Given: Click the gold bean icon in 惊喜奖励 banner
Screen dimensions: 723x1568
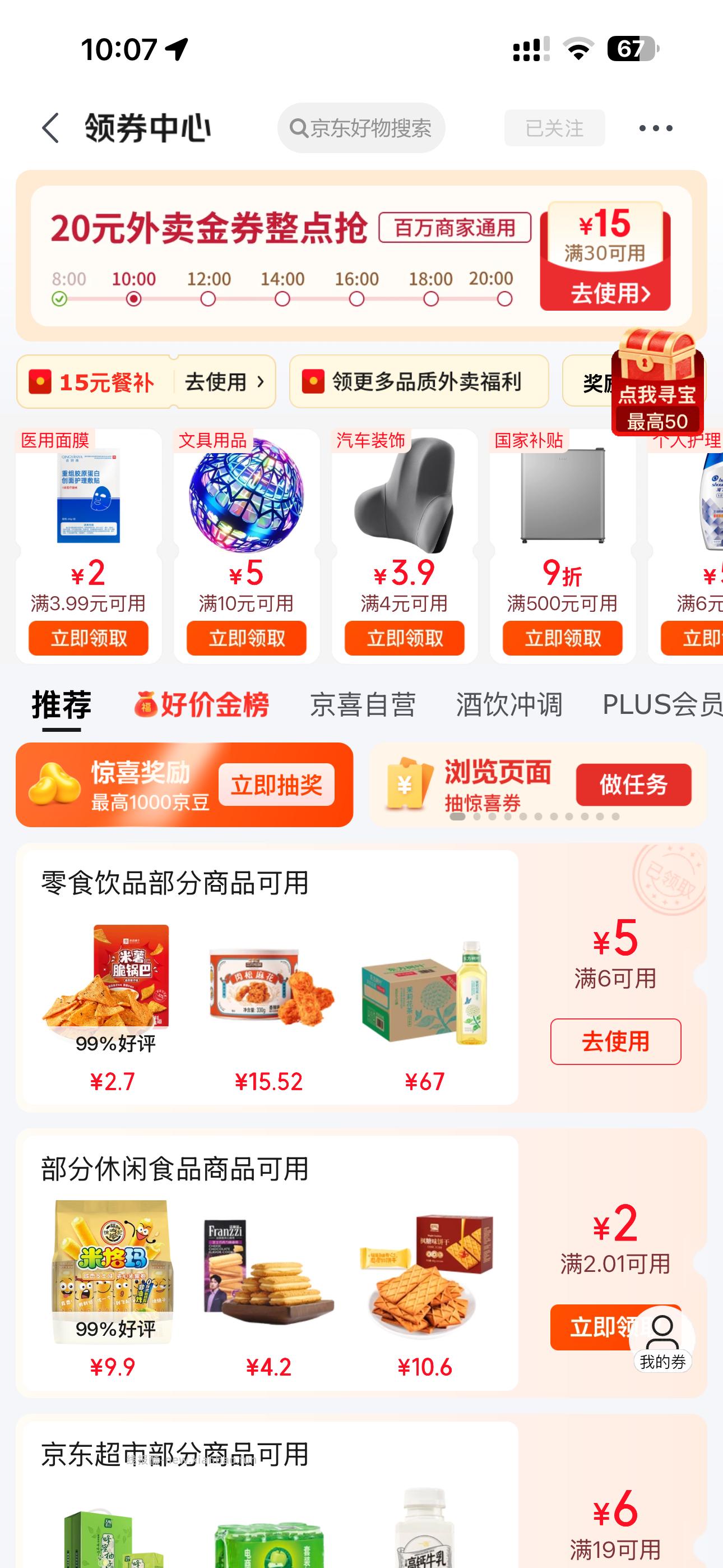Looking at the screenshot, I should (50, 785).
